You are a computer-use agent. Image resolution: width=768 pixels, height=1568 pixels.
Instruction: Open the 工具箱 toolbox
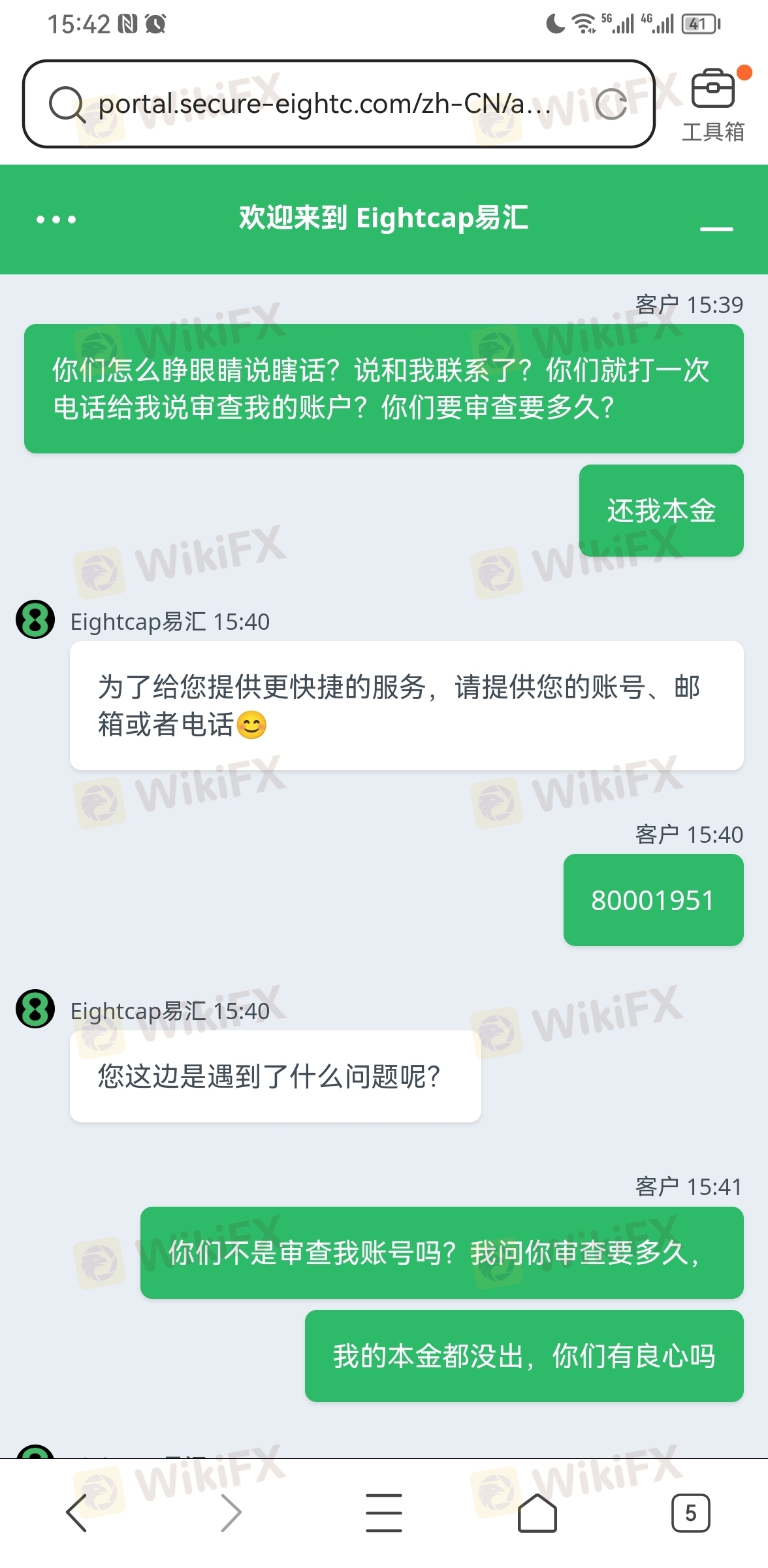(x=712, y=105)
